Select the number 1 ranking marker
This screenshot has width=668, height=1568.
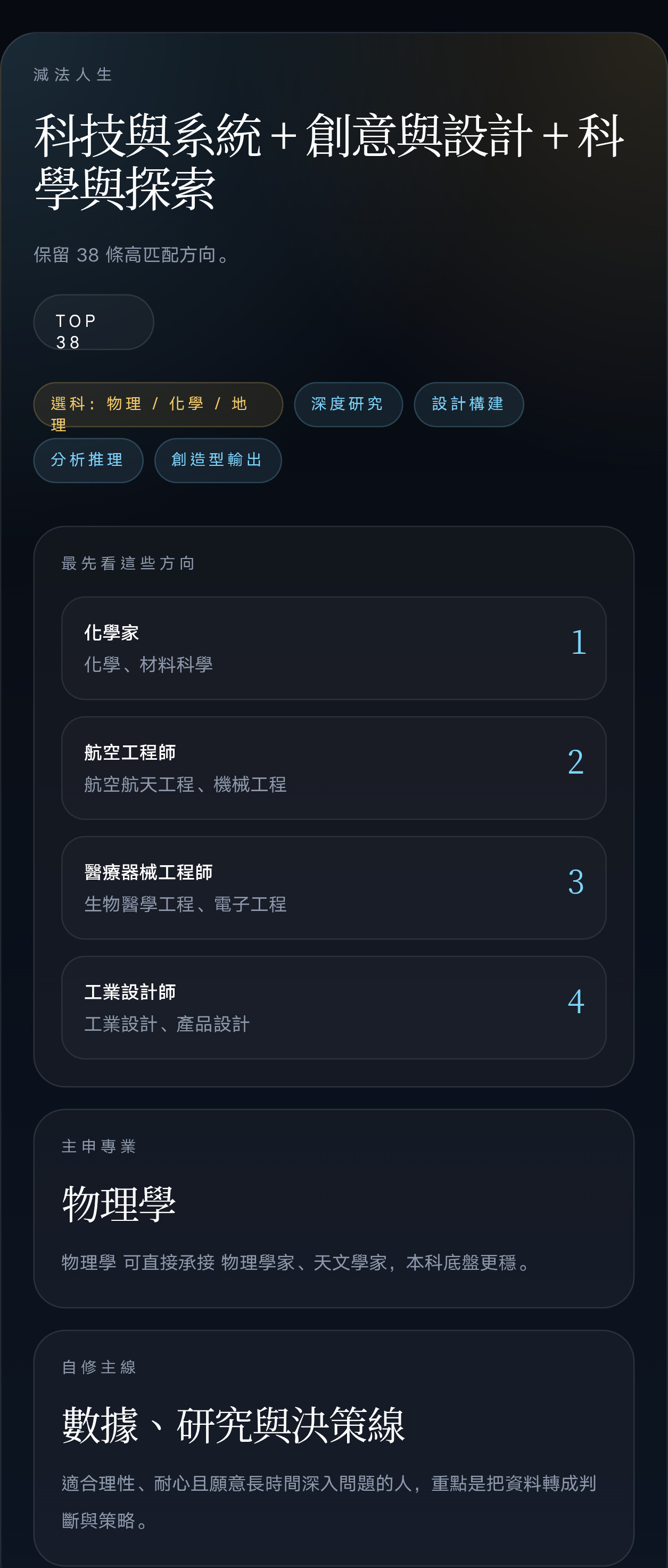[578, 643]
